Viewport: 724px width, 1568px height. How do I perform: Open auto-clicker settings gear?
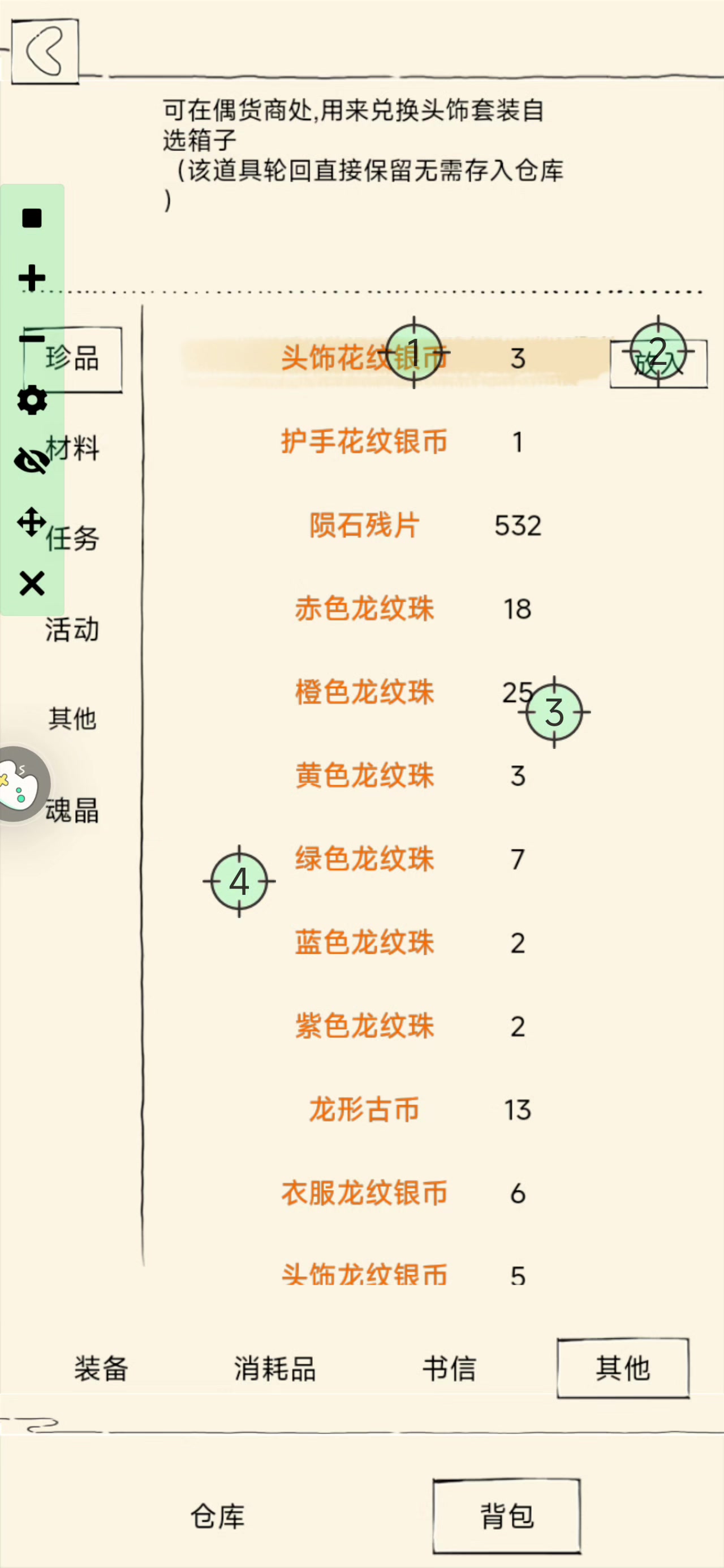coord(32,400)
